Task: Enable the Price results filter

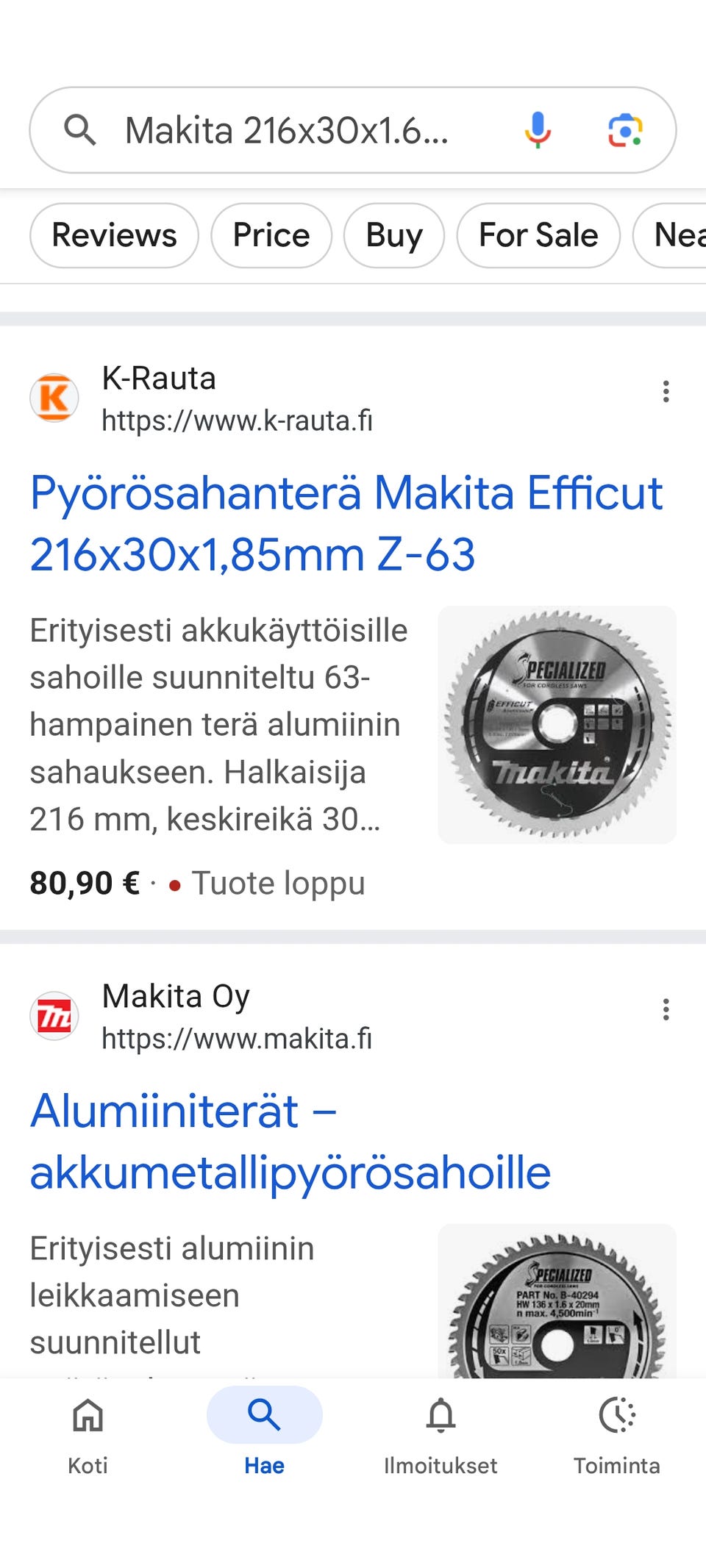Action: pos(270,235)
